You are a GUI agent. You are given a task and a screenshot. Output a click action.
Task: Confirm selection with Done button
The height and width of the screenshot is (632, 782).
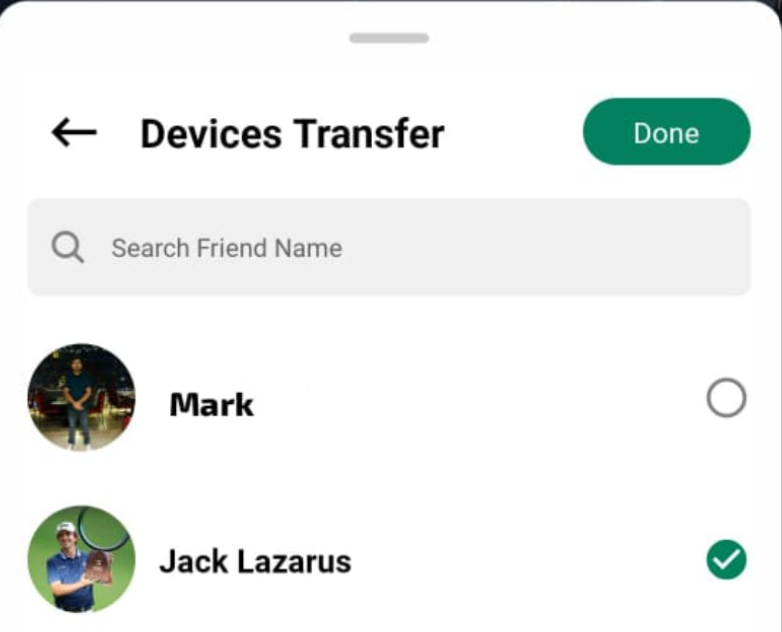point(666,132)
